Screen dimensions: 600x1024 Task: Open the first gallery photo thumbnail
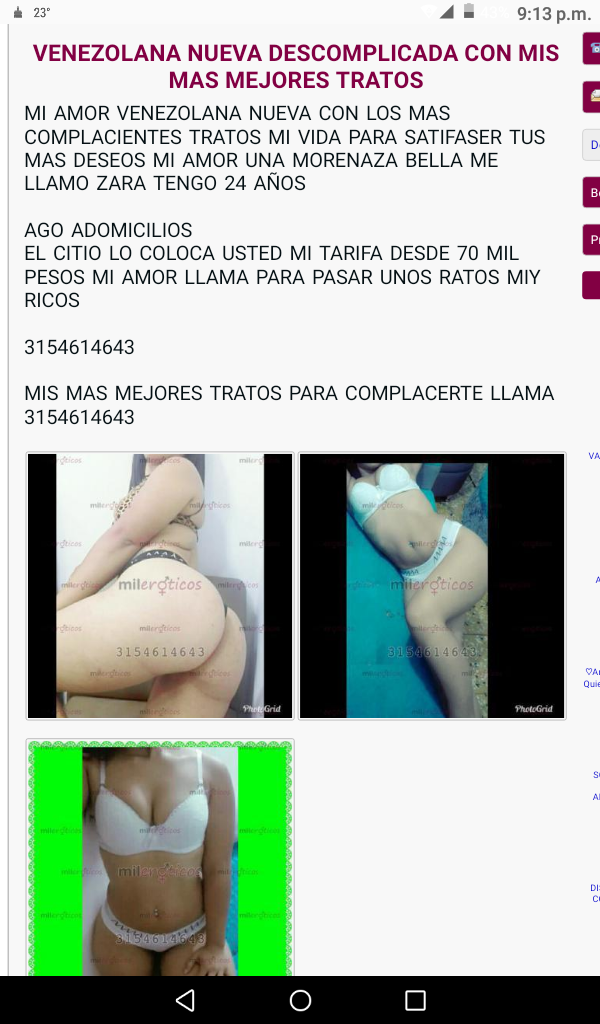[x=160, y=585]
